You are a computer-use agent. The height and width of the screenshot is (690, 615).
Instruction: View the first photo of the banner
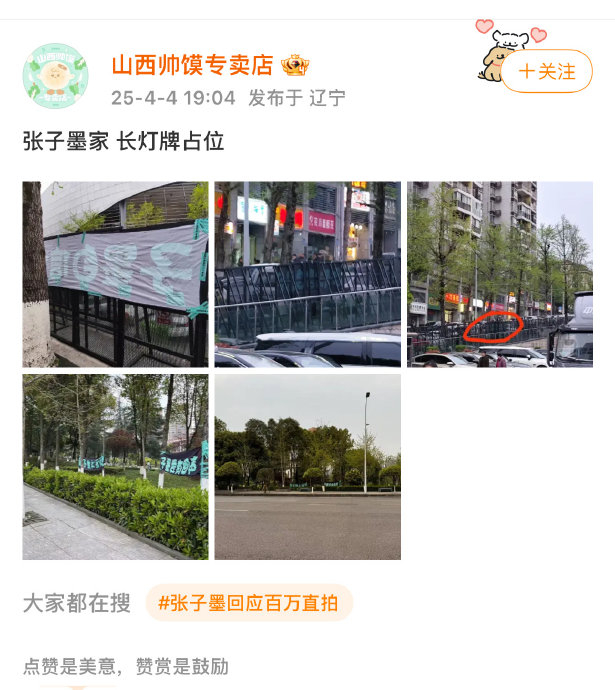click(115, 274)
